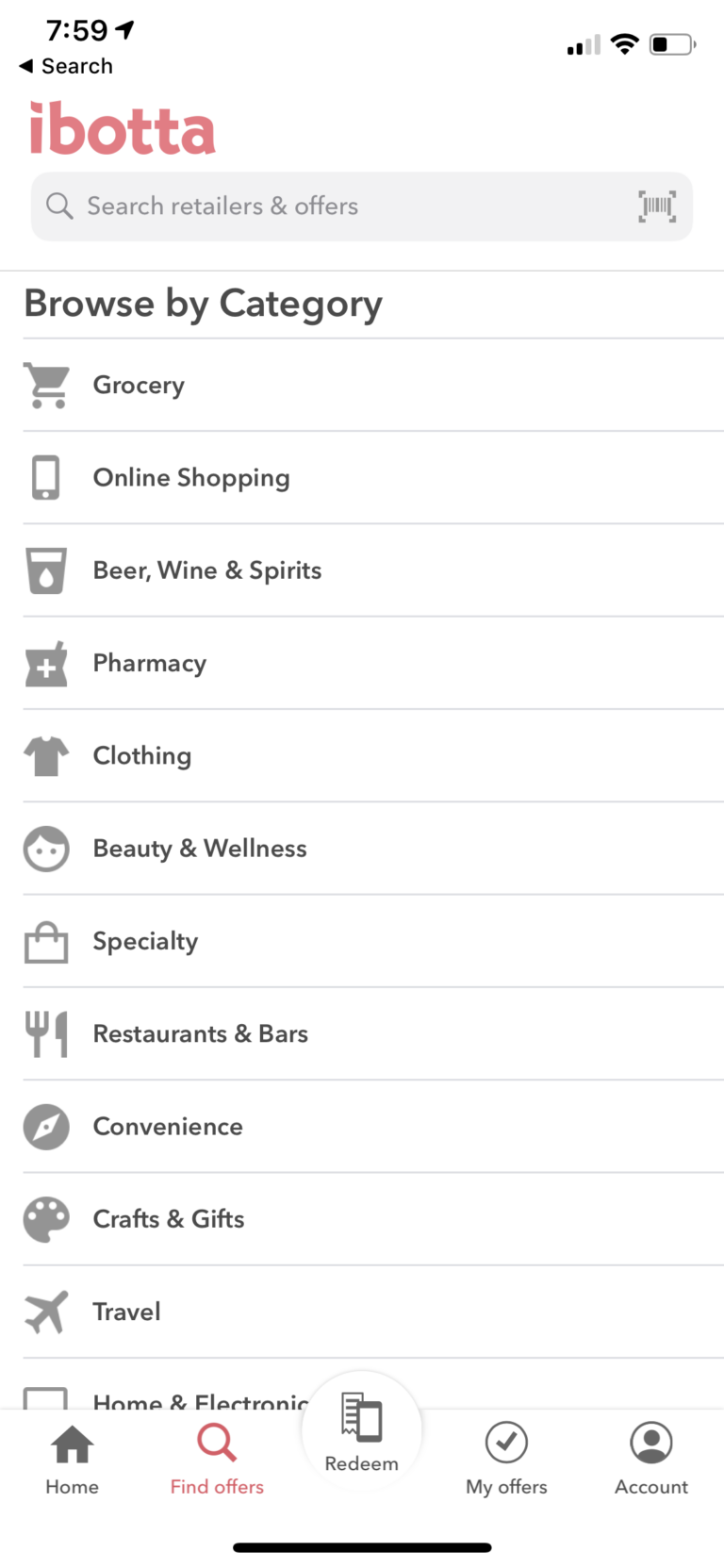Viewport: 724px width, 1568px height.
Task: Tap the Convenience compass icon
Action: 46,1126
